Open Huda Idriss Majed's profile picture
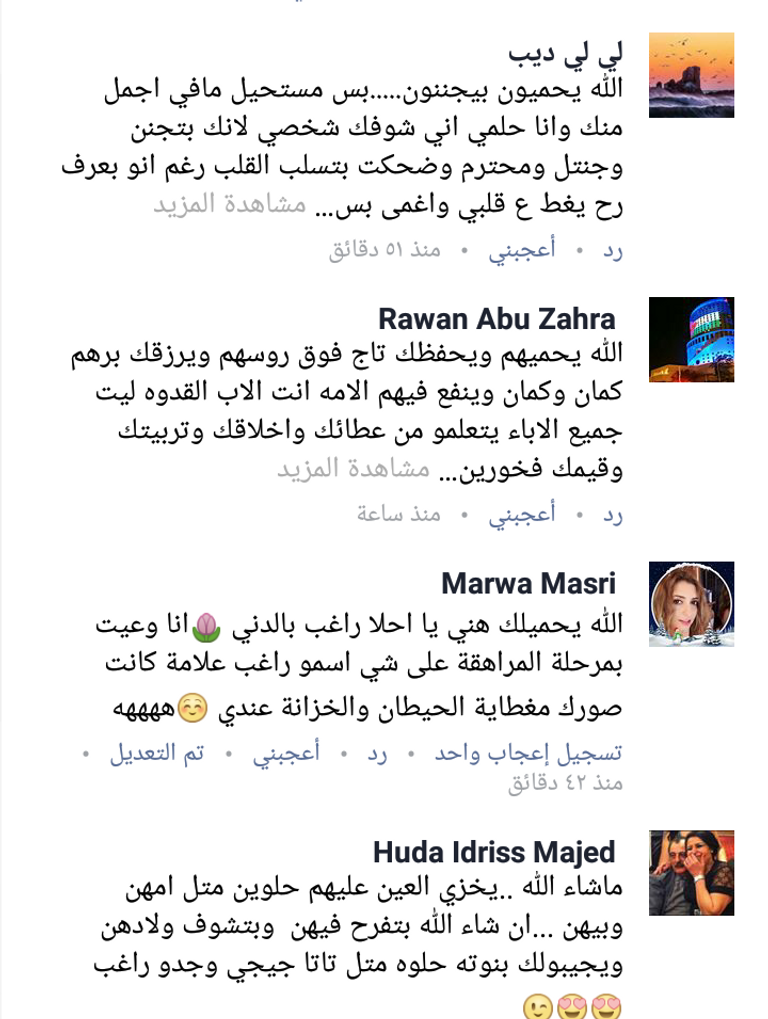Image resolution: width=768 pixels, height=1019 pixels. [x=690, y=871]
